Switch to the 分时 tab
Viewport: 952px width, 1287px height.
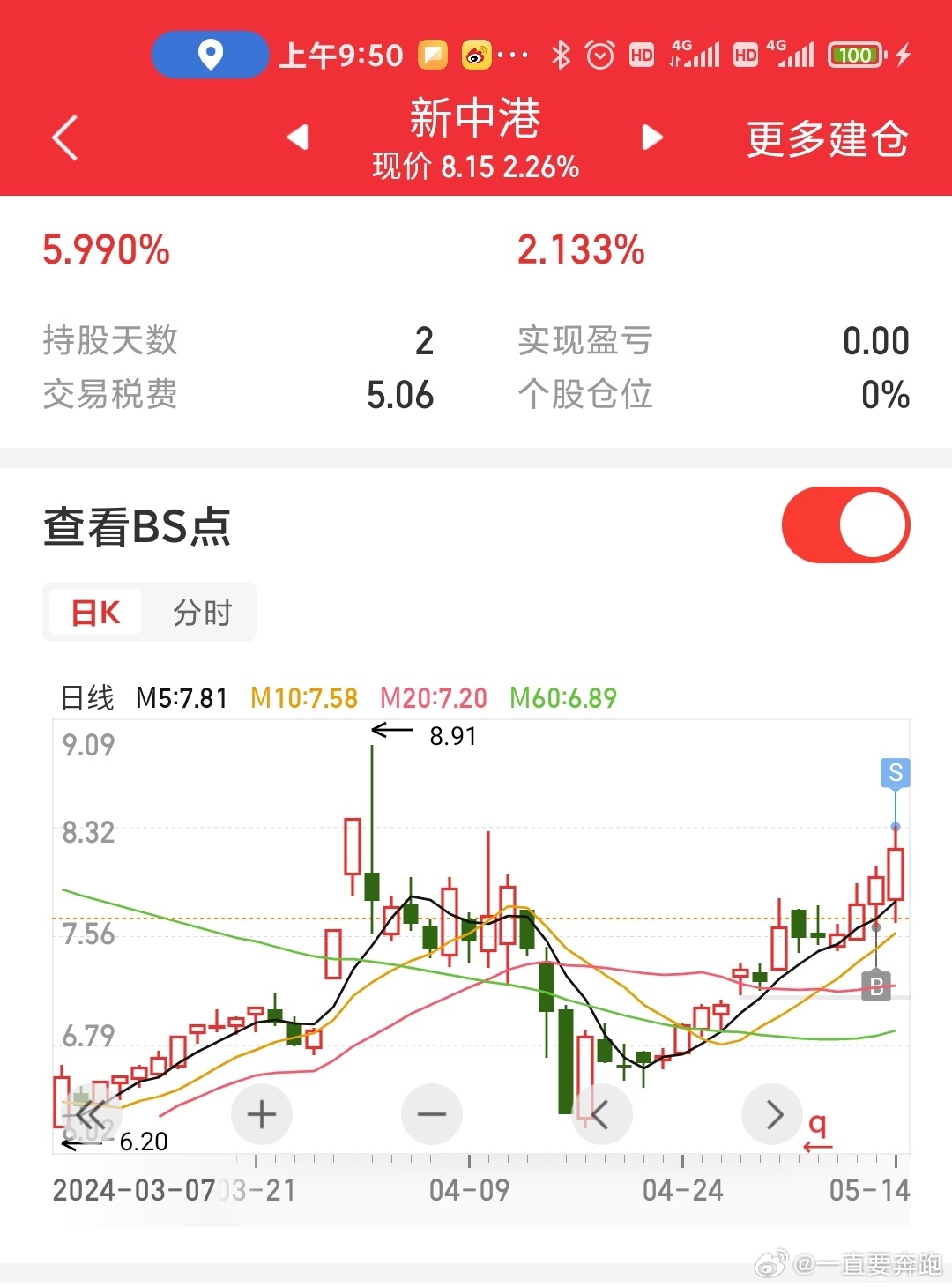coord(205,611)
